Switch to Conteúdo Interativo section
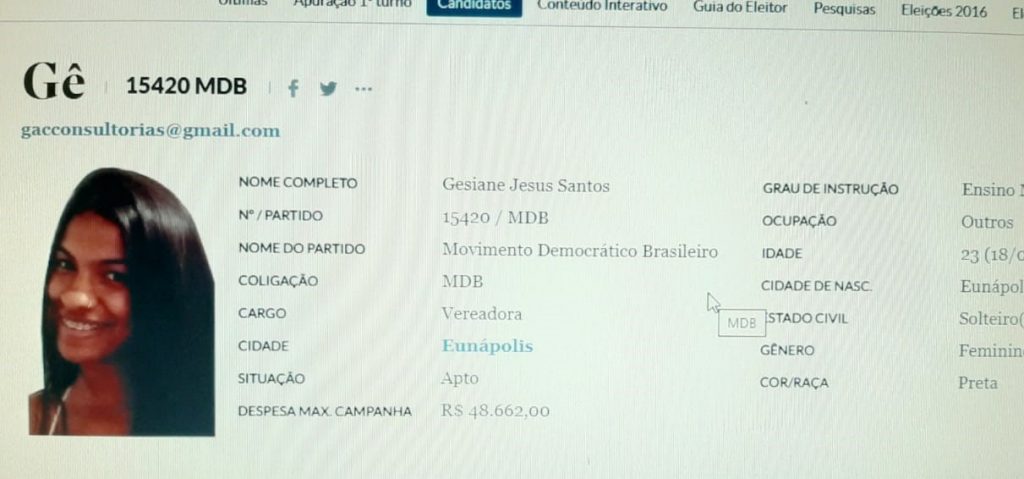 [602, 7]
